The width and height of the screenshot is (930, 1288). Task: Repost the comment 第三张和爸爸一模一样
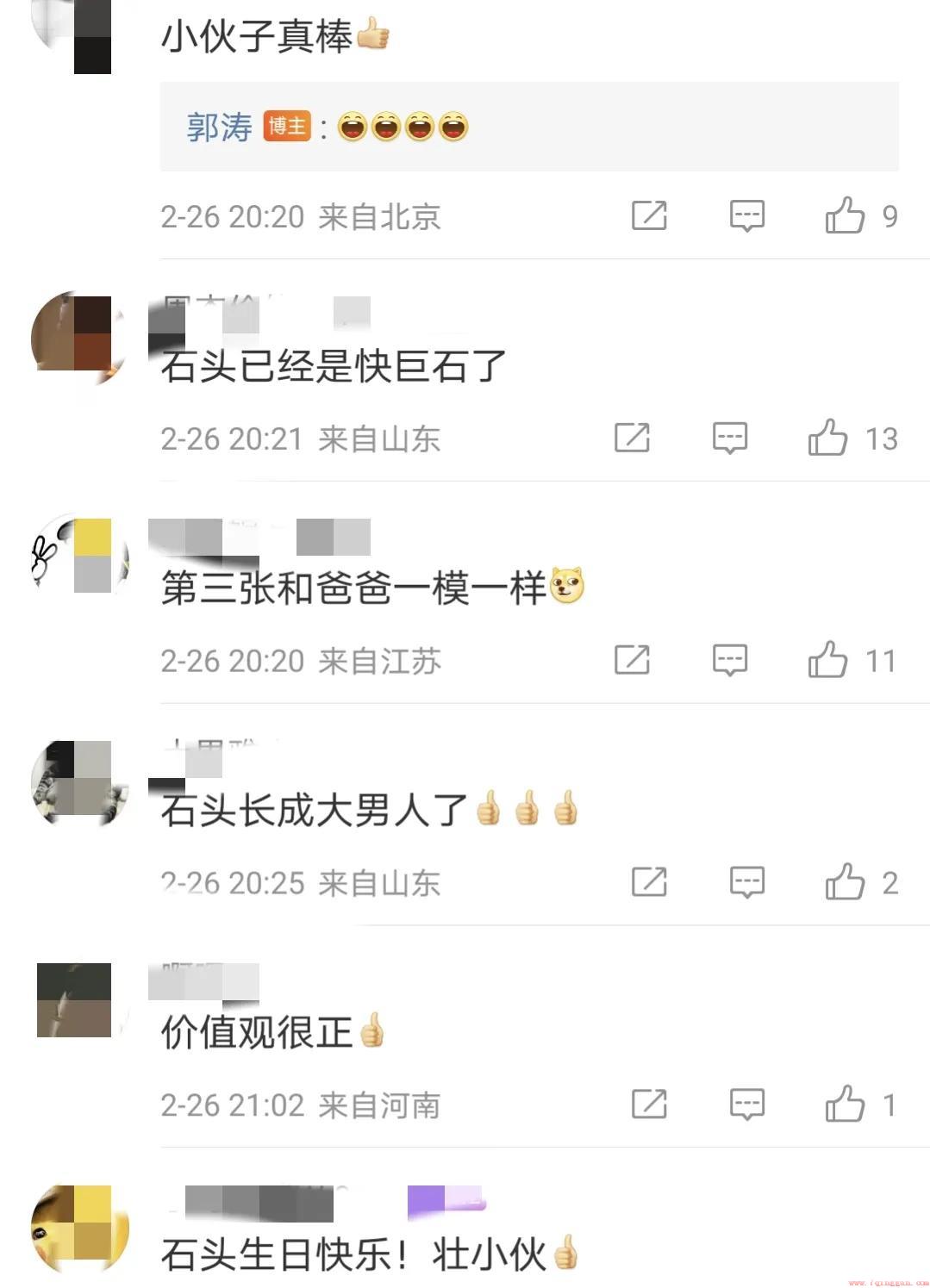click(632, 660)
